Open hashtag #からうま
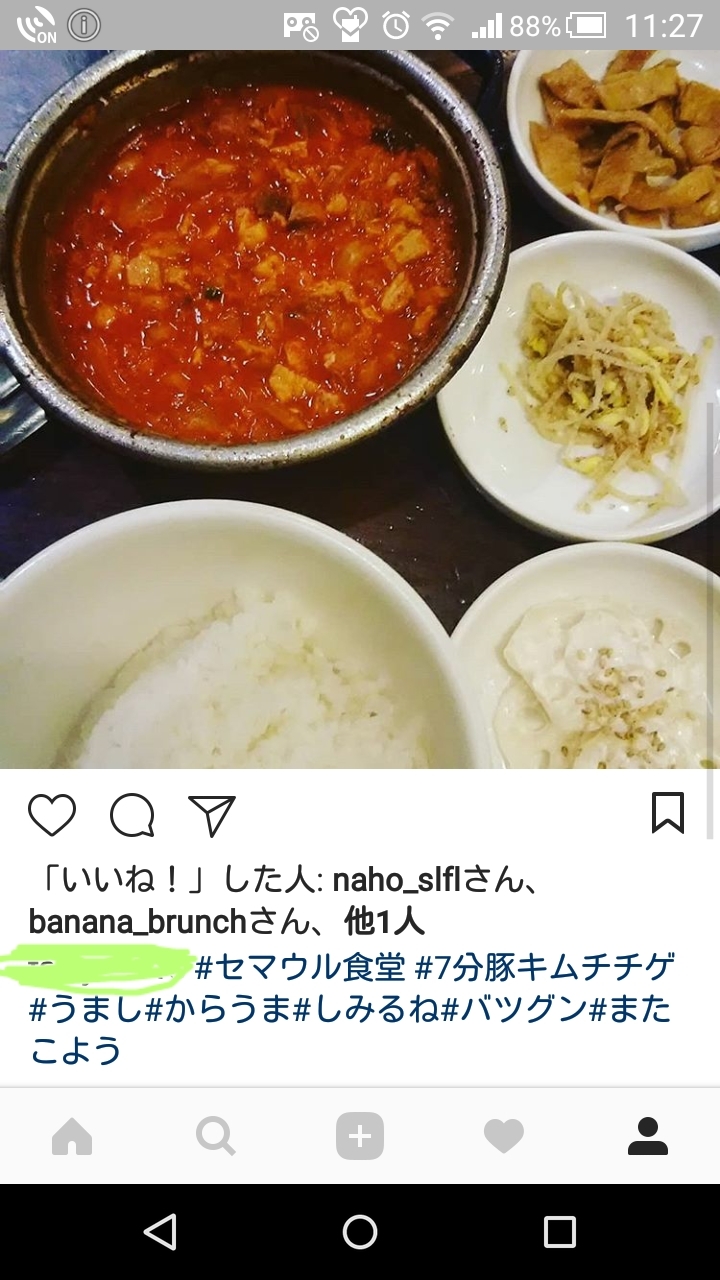The height and width of the screenshot is (1280, 720). click(220, 1009)
